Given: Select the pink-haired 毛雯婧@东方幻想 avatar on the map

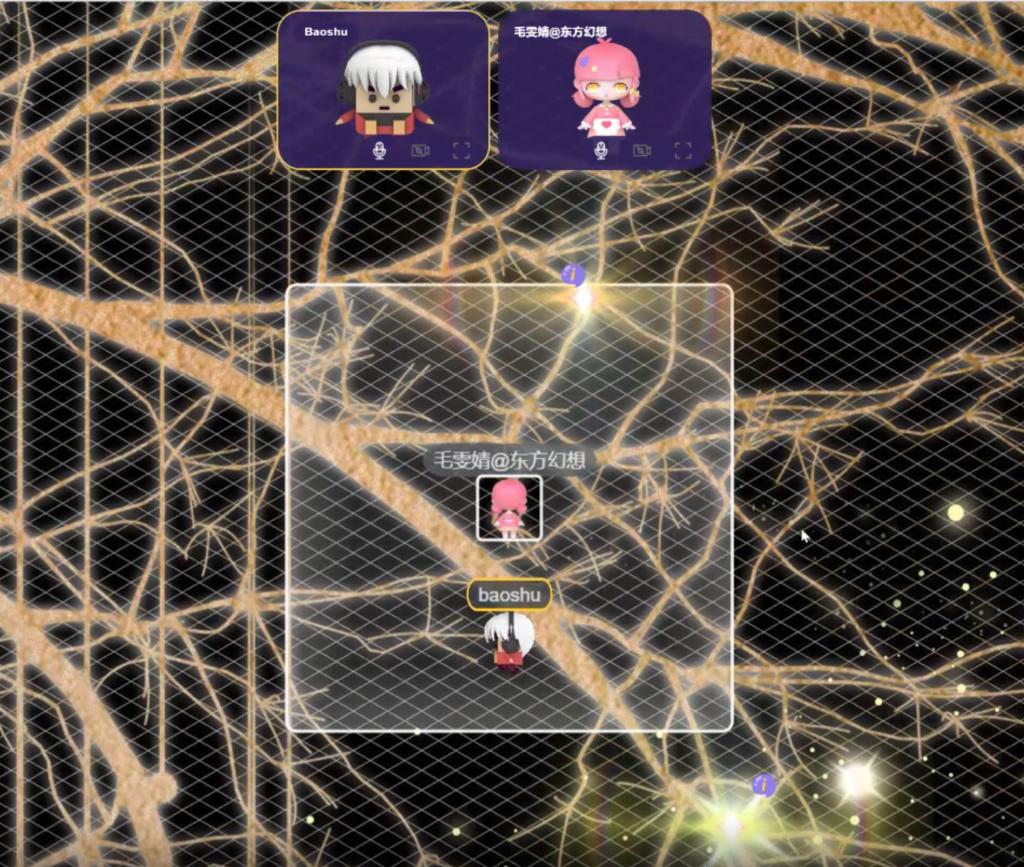Looking at the screenshot, I should [x=509, y=508].
